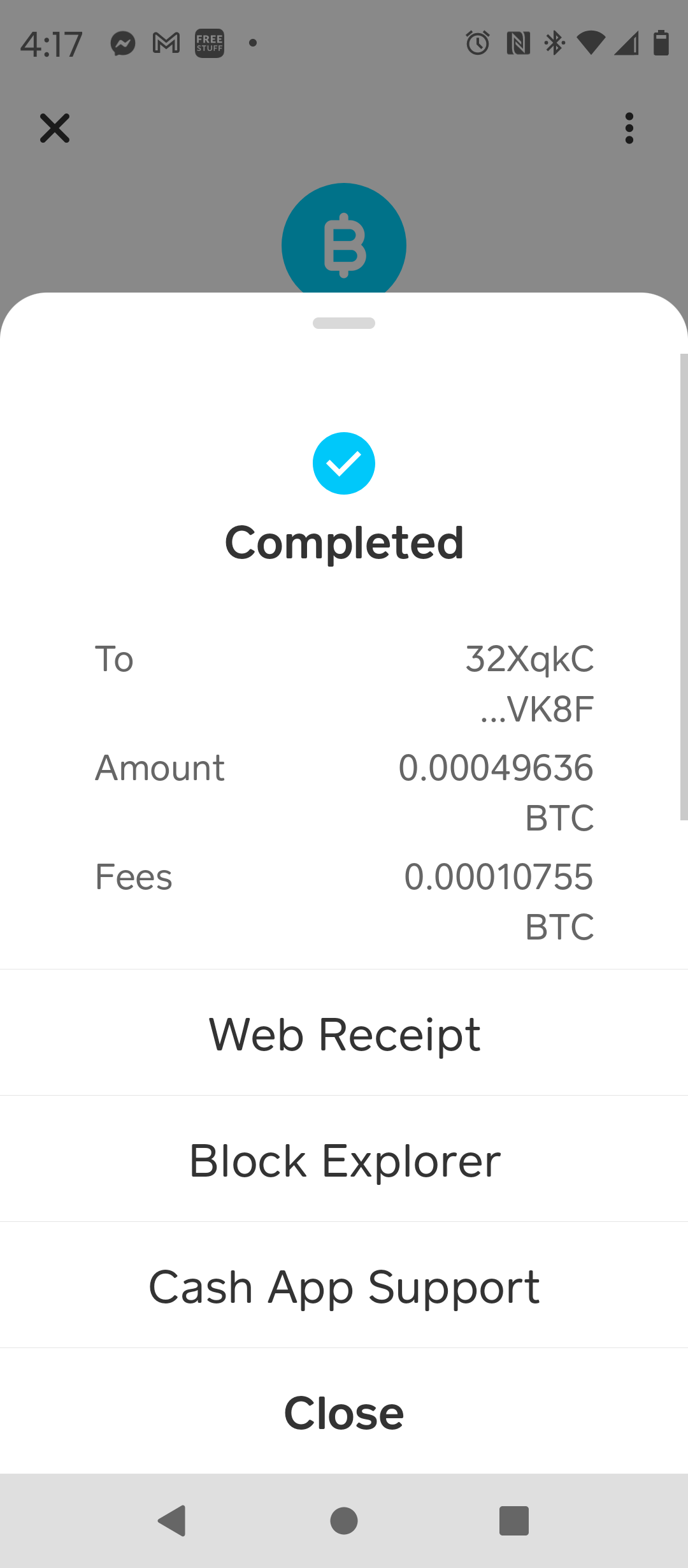
Task: Go back using system back button
Action: coord(172,1521)
